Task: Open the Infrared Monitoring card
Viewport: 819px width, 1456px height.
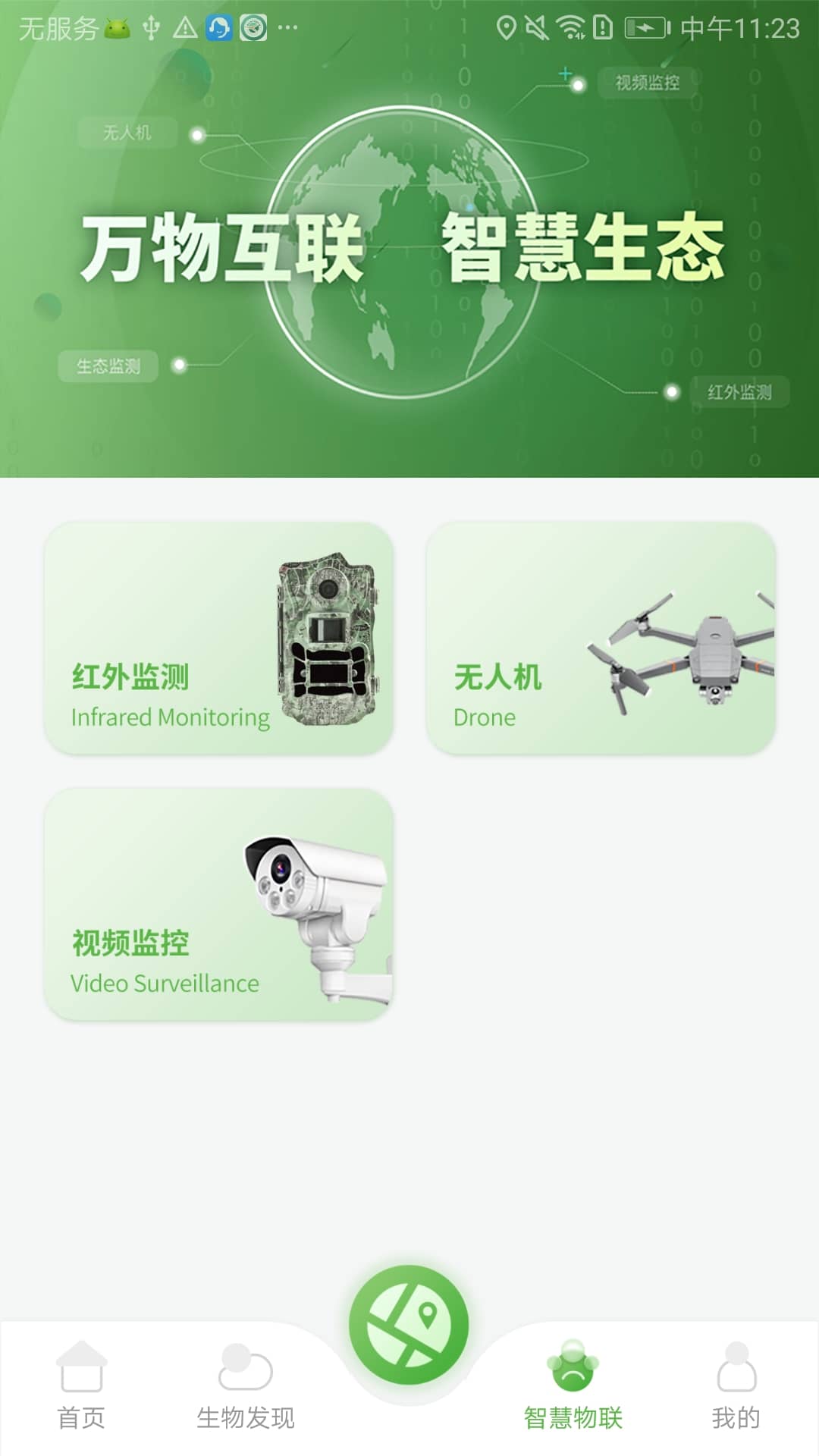Action: tap(218, 639)
